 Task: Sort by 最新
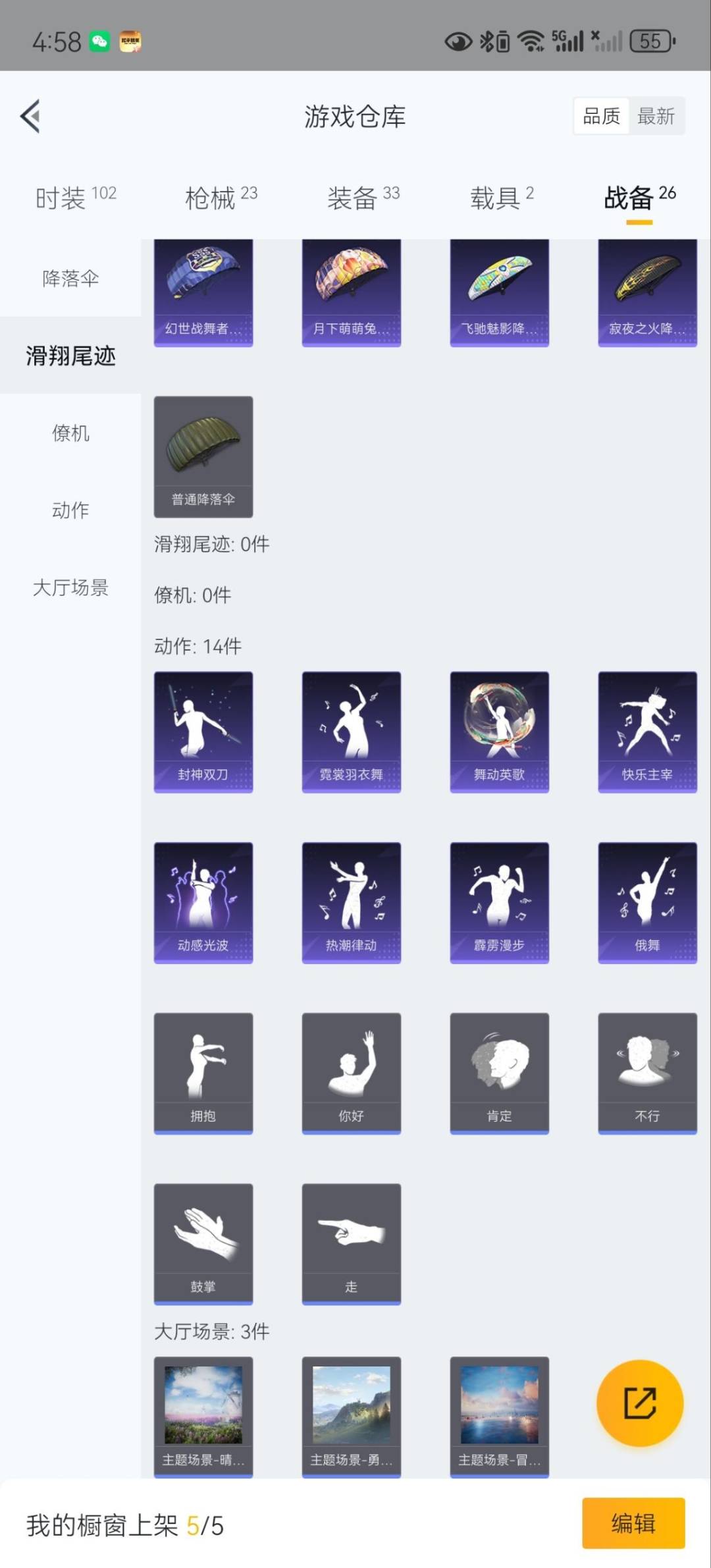point(656,117)
